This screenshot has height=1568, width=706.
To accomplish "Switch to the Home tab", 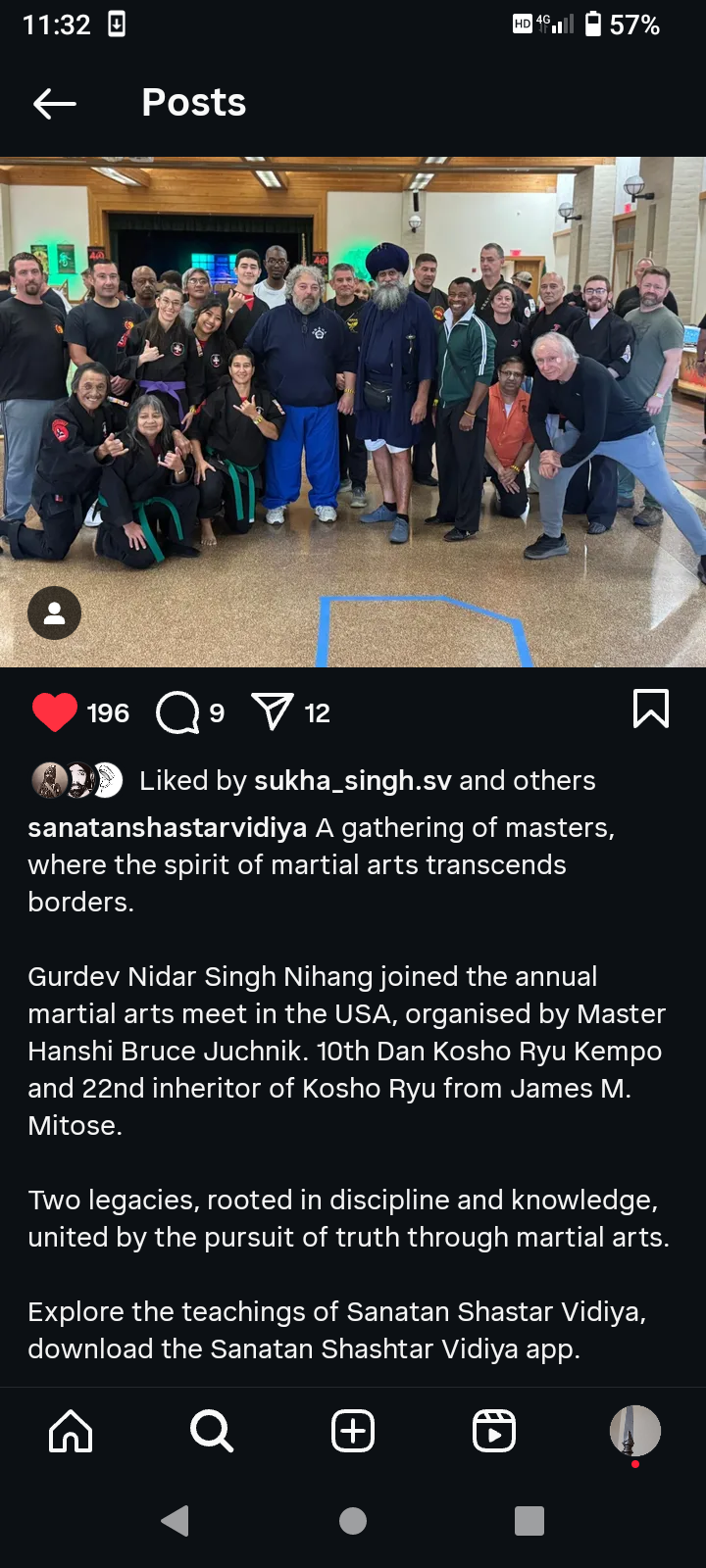I will point(71,1432).
